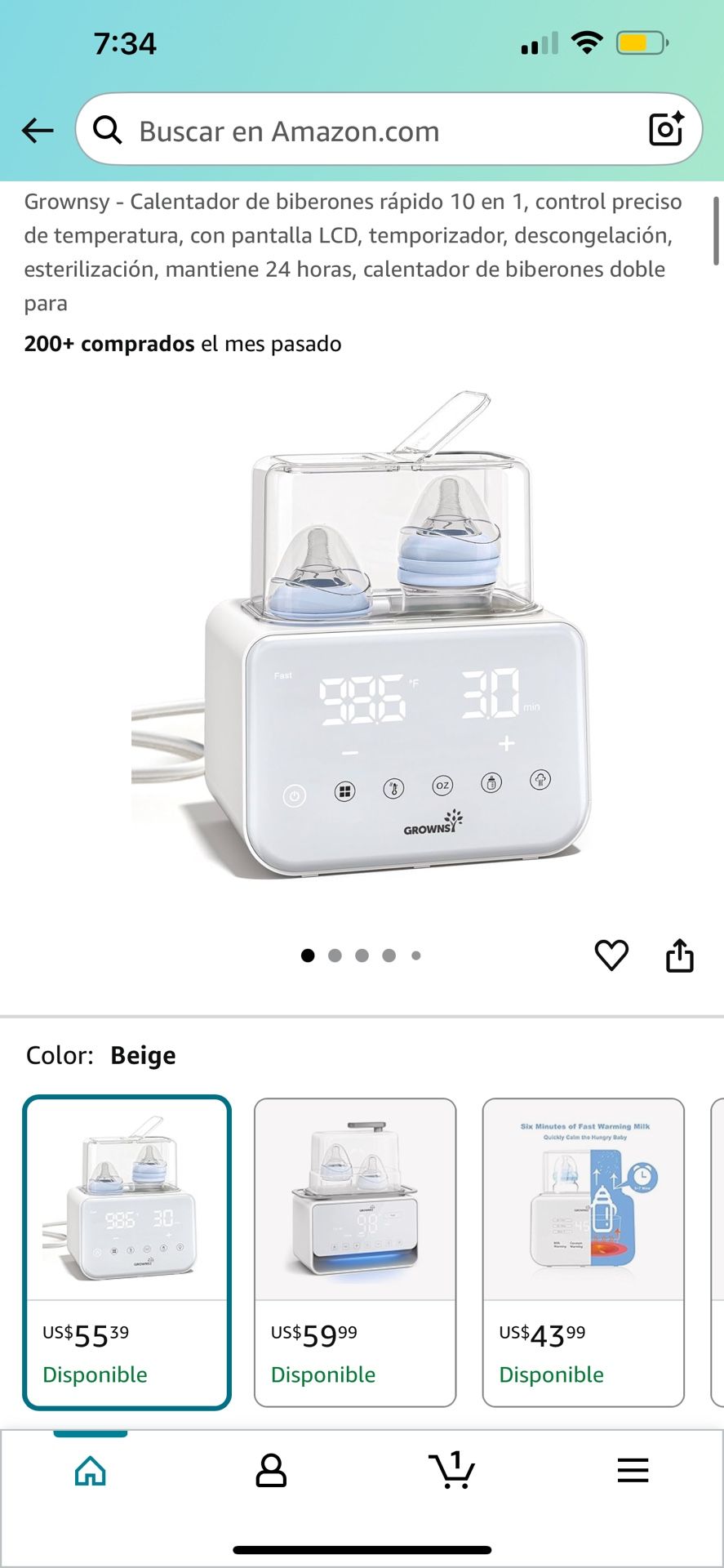View the shopping cart
This screenshot has width=724, height=1568.
point(451,1471)
